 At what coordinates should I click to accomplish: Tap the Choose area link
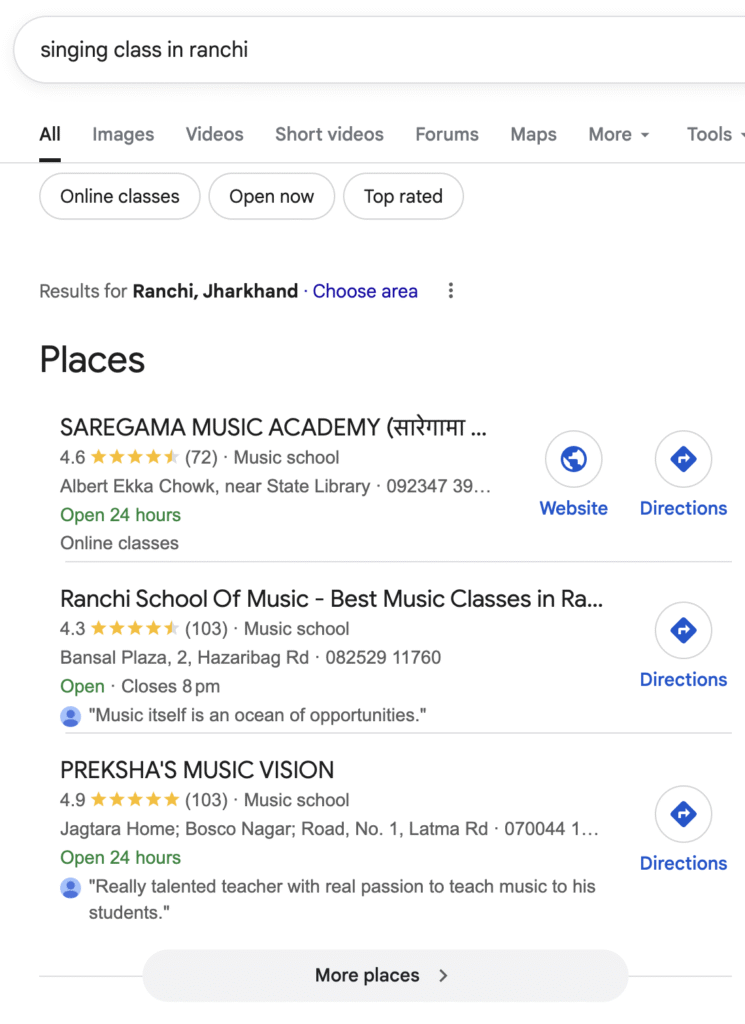click(365, 291)
